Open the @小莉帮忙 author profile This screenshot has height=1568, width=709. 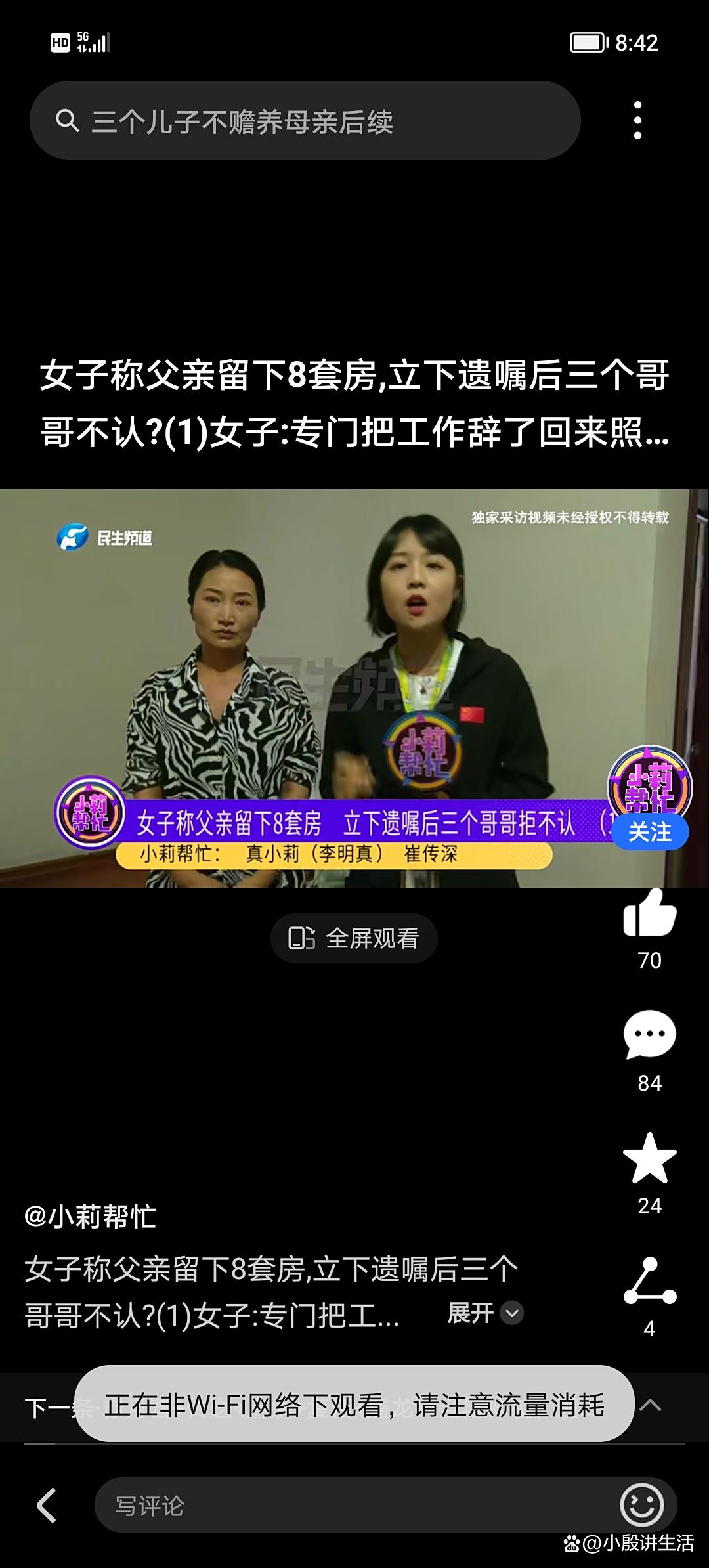tap(91, 1217)
